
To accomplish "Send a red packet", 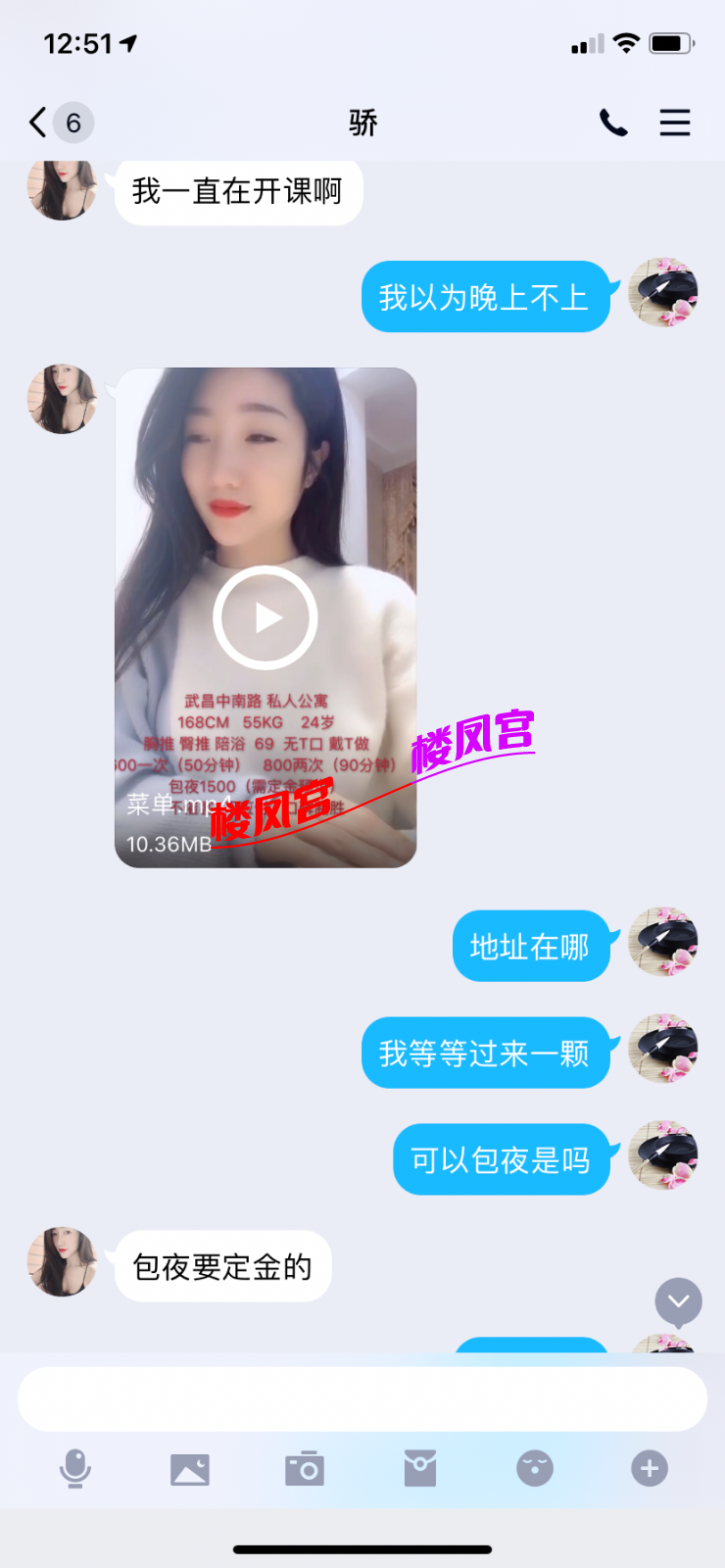I will click(419, 1469).
